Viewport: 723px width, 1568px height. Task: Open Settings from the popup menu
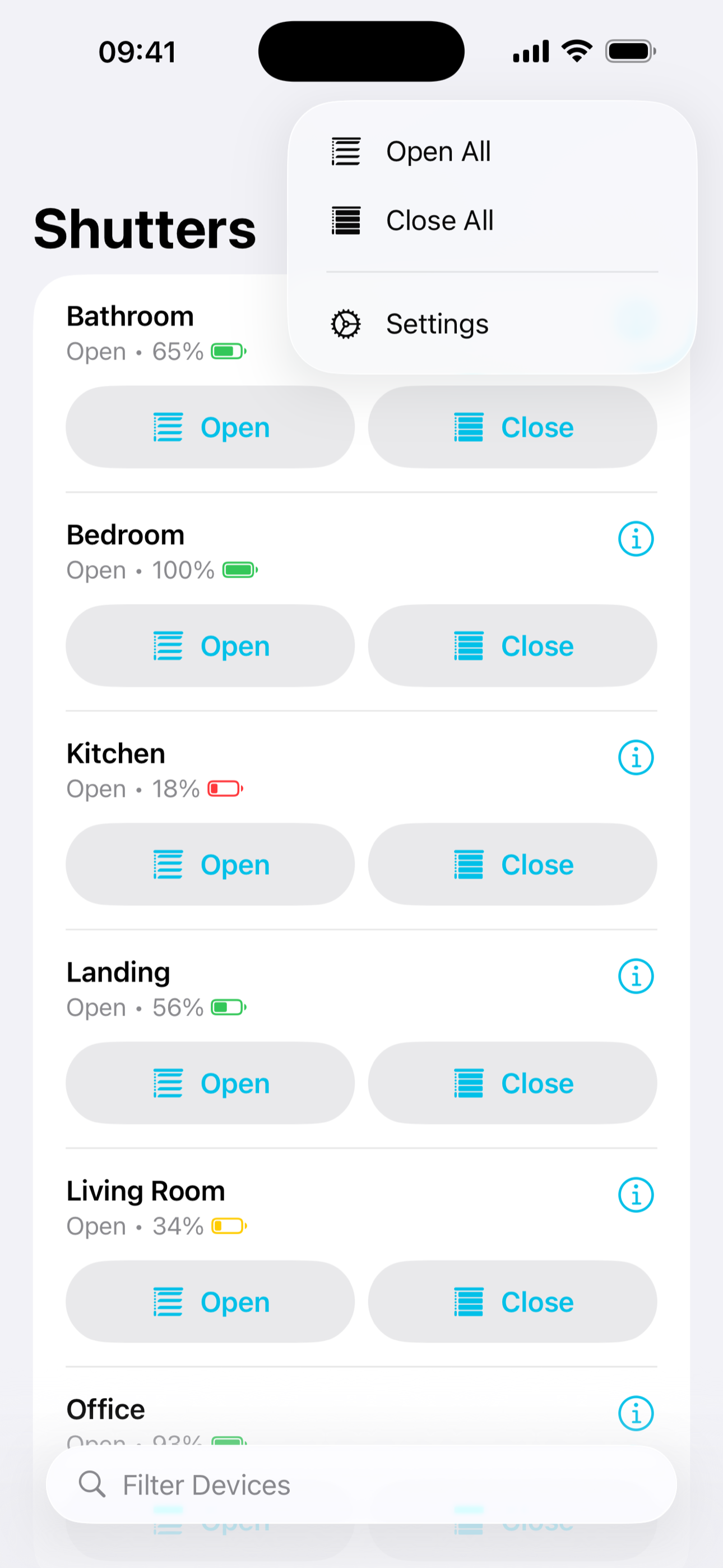pyautogui.click(x=492, y=324)
